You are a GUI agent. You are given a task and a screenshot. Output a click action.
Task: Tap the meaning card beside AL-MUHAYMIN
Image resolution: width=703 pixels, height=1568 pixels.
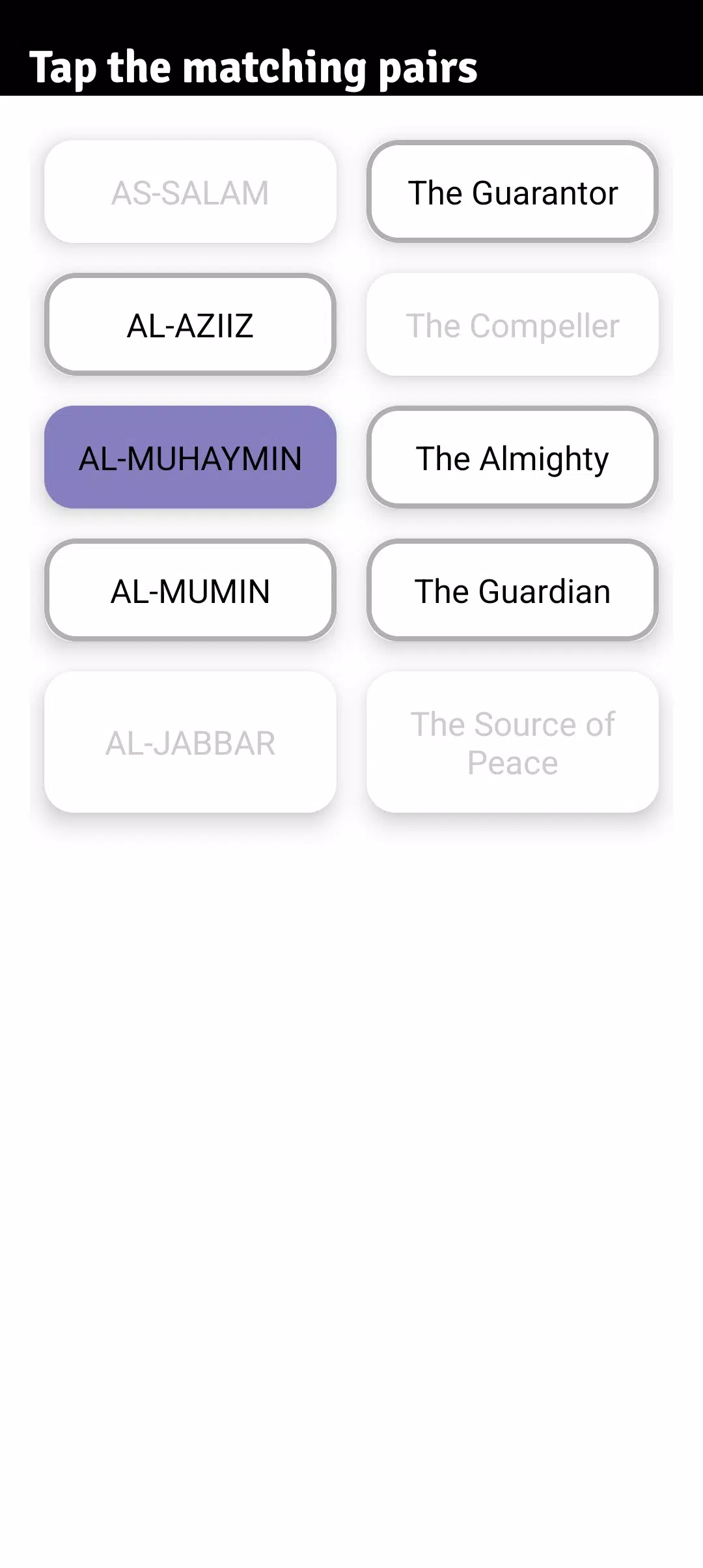pos(512,458)
